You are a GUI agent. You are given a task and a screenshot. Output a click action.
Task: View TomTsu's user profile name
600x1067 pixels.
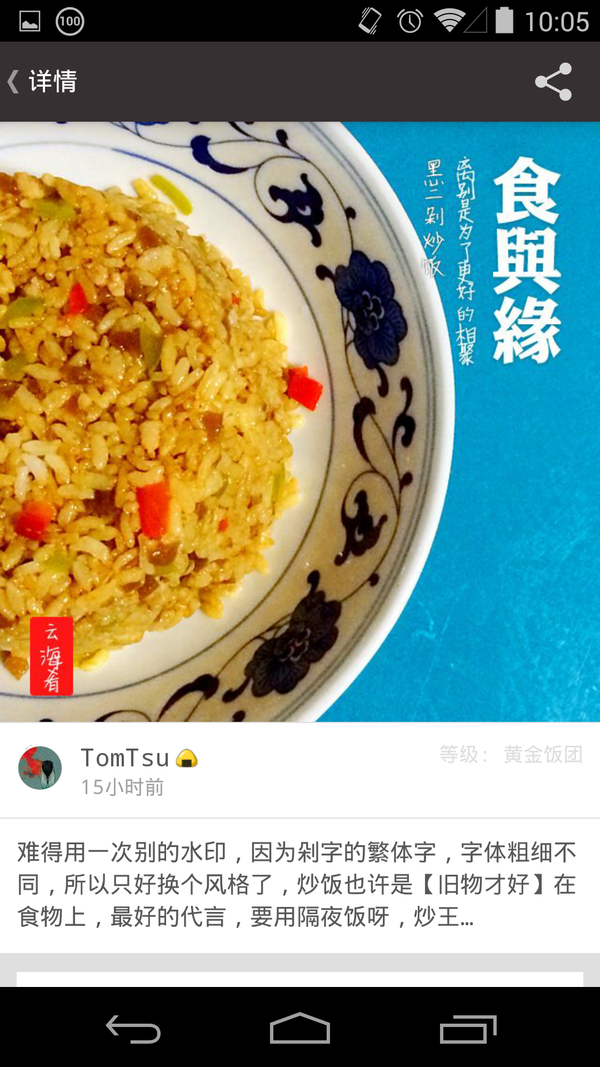125,758
